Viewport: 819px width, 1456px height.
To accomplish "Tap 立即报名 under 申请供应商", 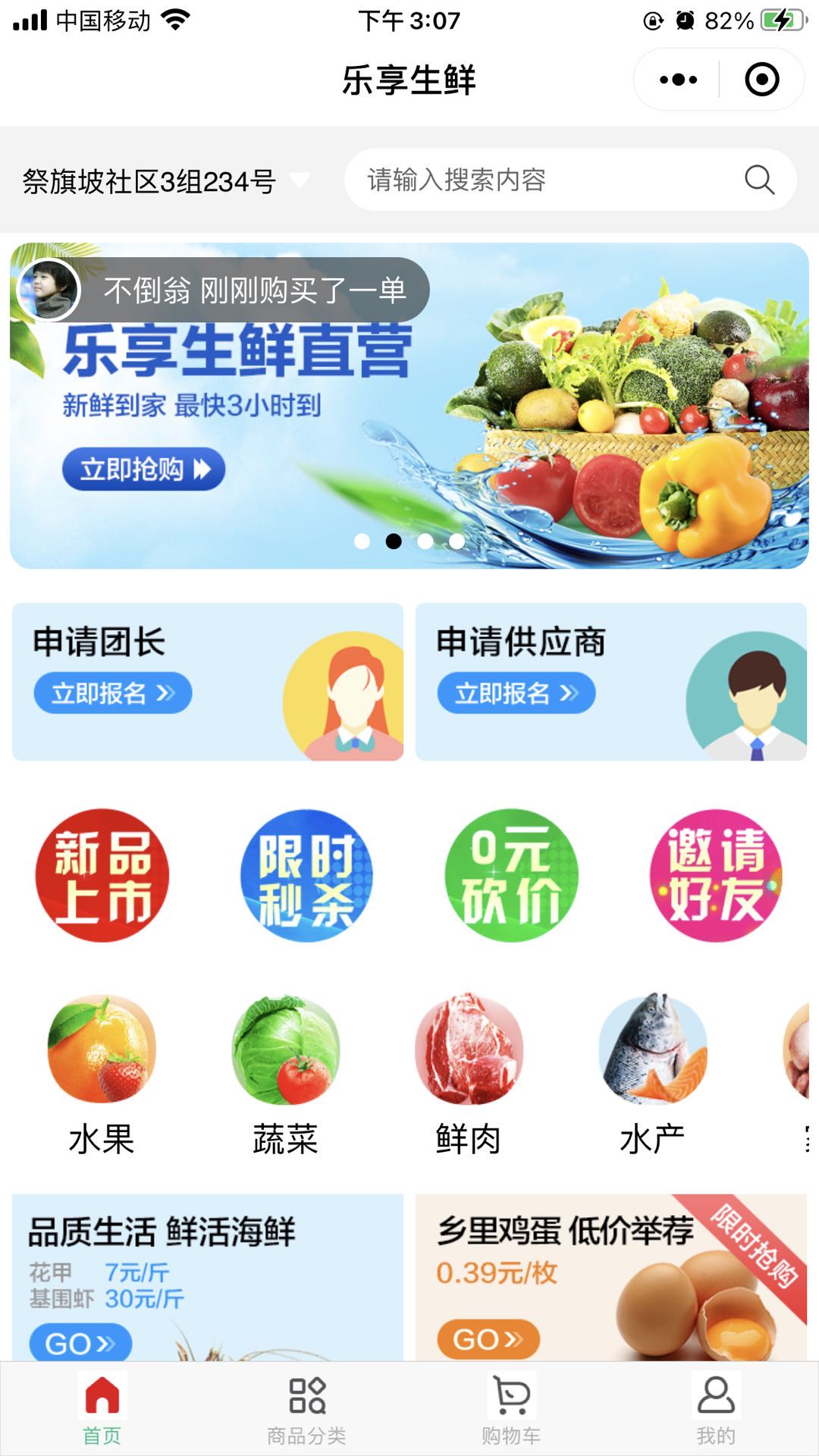I will pos(516,692).
